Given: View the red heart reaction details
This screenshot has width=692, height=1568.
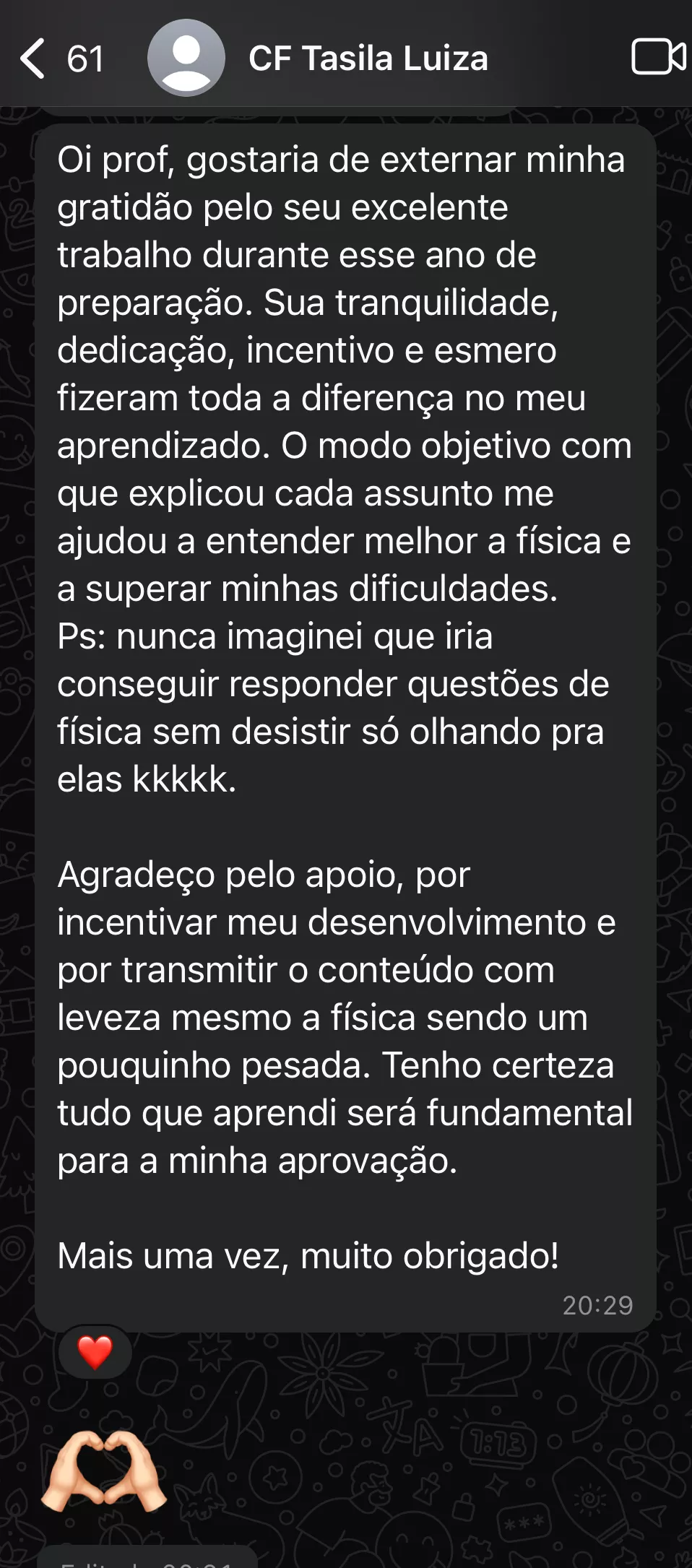Looking at the screenshot, I should [x=95, y=1352].
